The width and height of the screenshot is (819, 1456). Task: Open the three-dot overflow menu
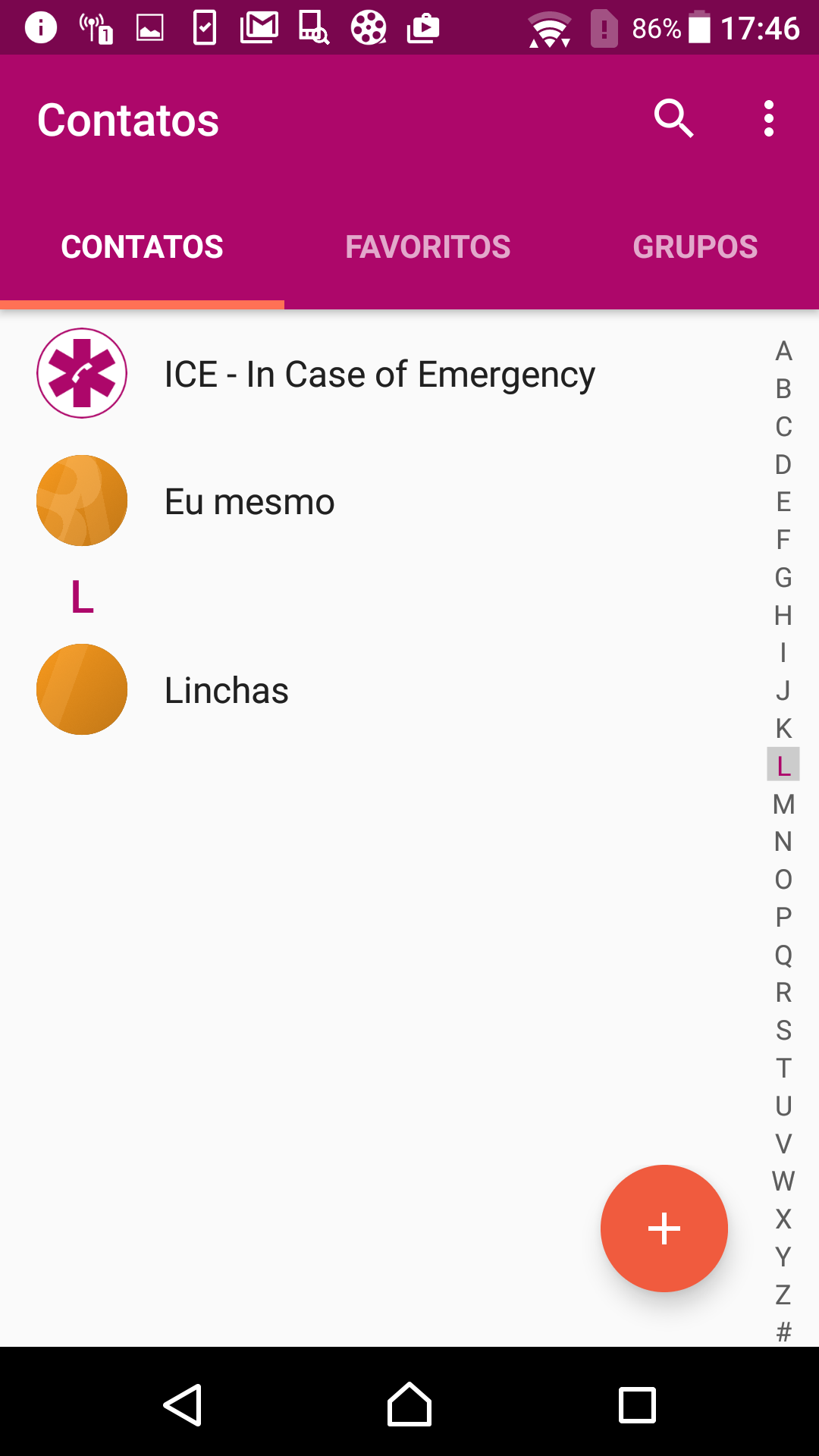[769, 119]
